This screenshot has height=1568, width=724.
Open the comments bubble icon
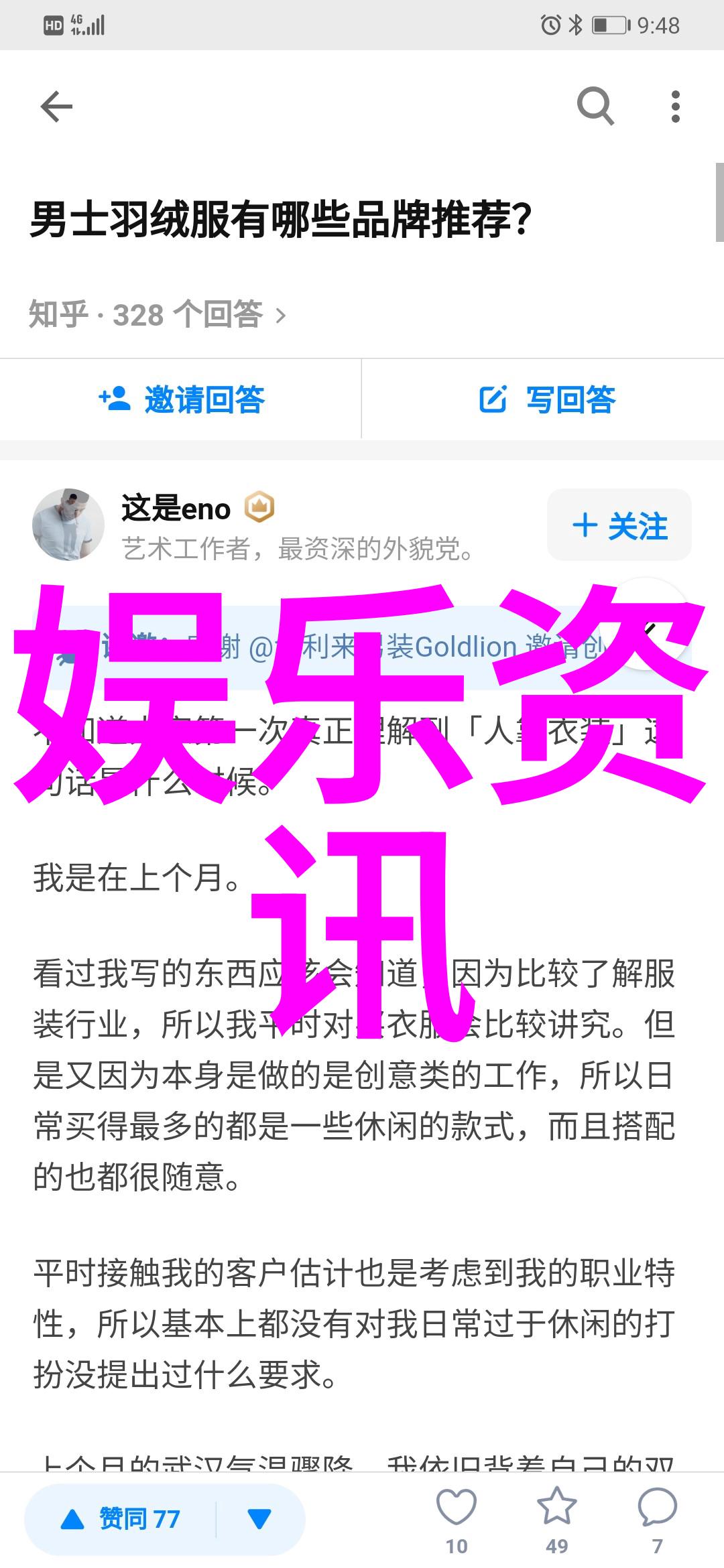(657, 1508)
